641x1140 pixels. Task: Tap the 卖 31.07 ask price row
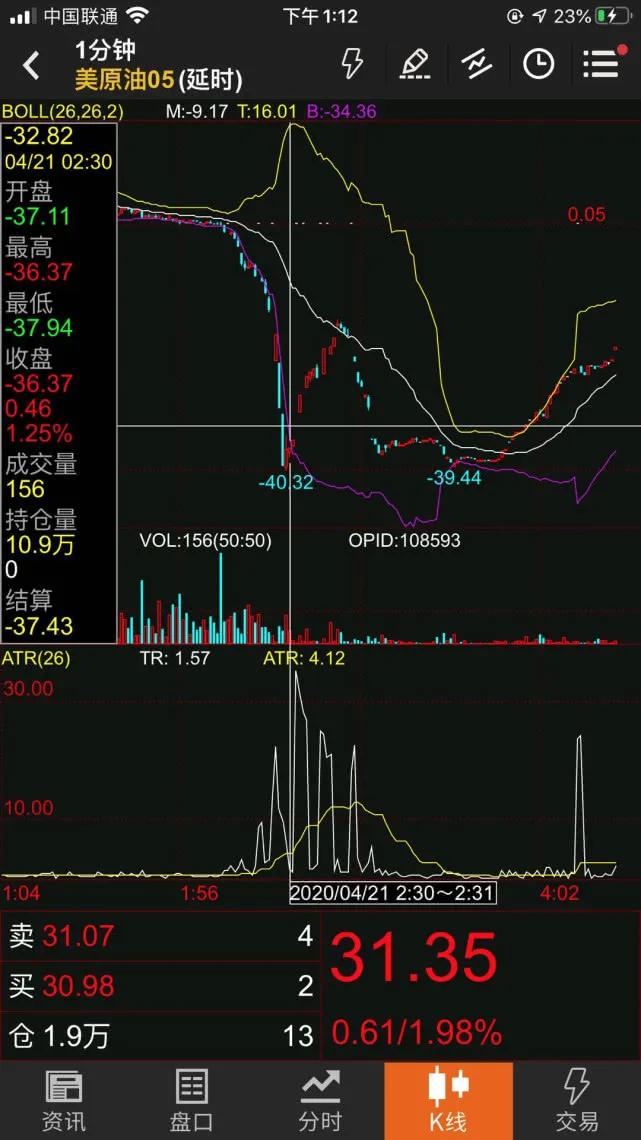coord(160,937)
